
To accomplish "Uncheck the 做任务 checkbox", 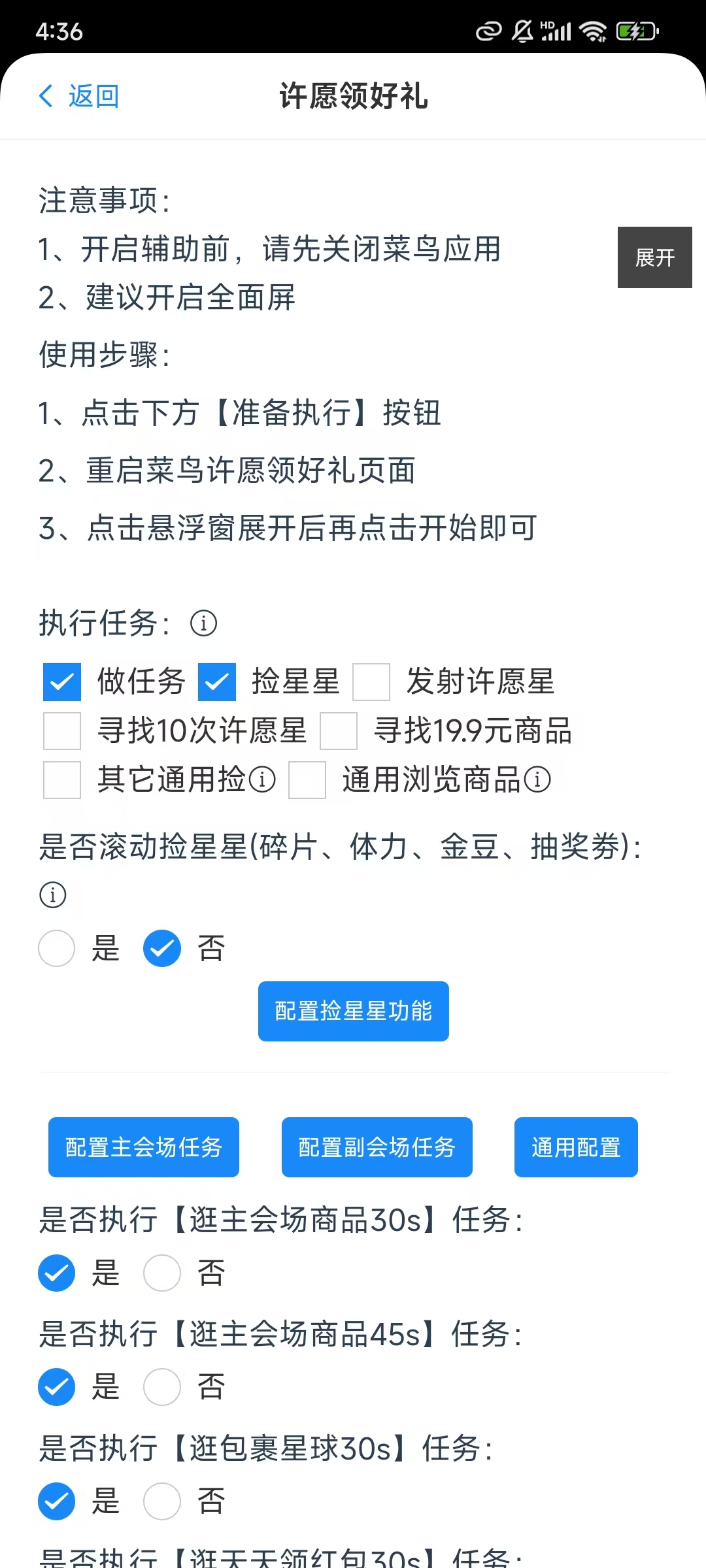I will coord(62,682).
